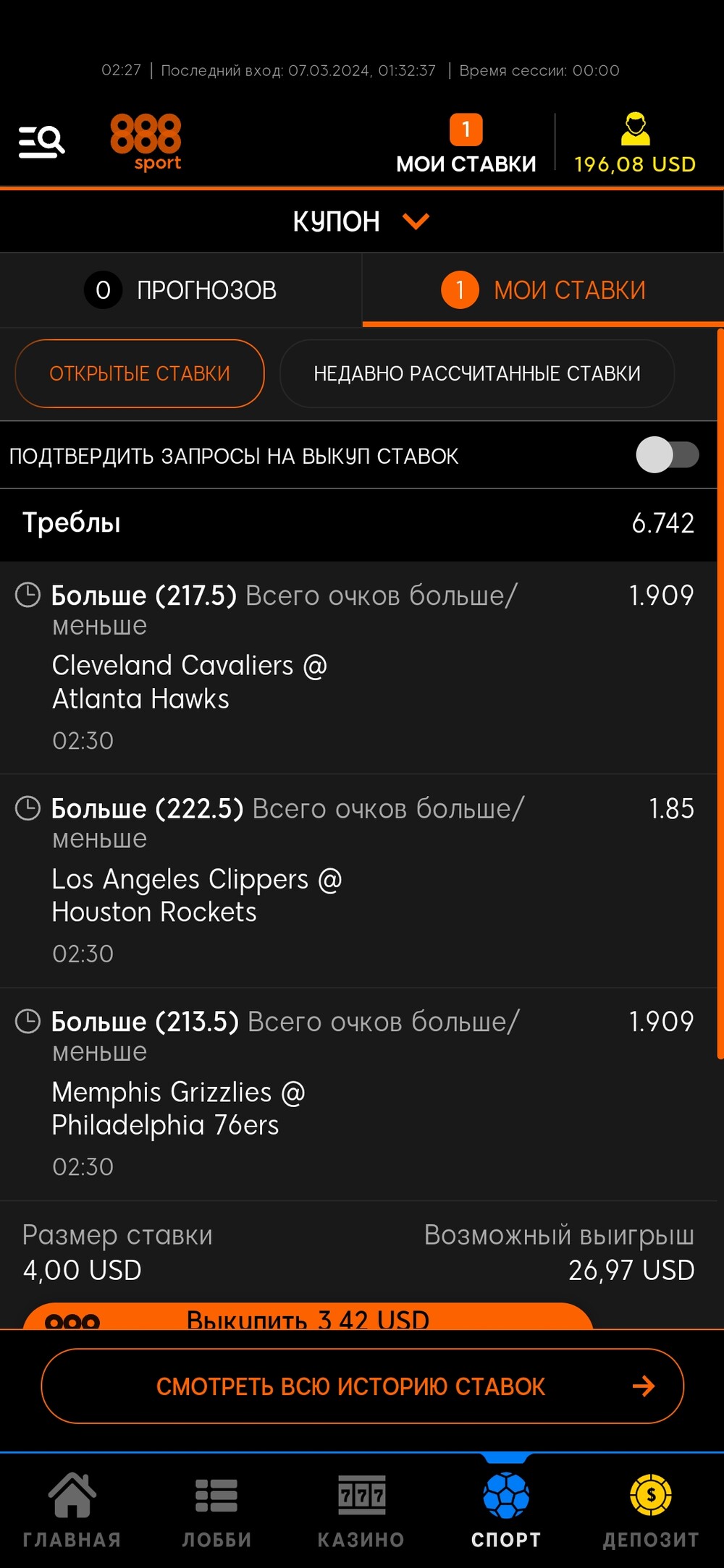The image size is (724, 1568).
Task: Show Недавно рассчитанные ставки
Action: [477, 373]
